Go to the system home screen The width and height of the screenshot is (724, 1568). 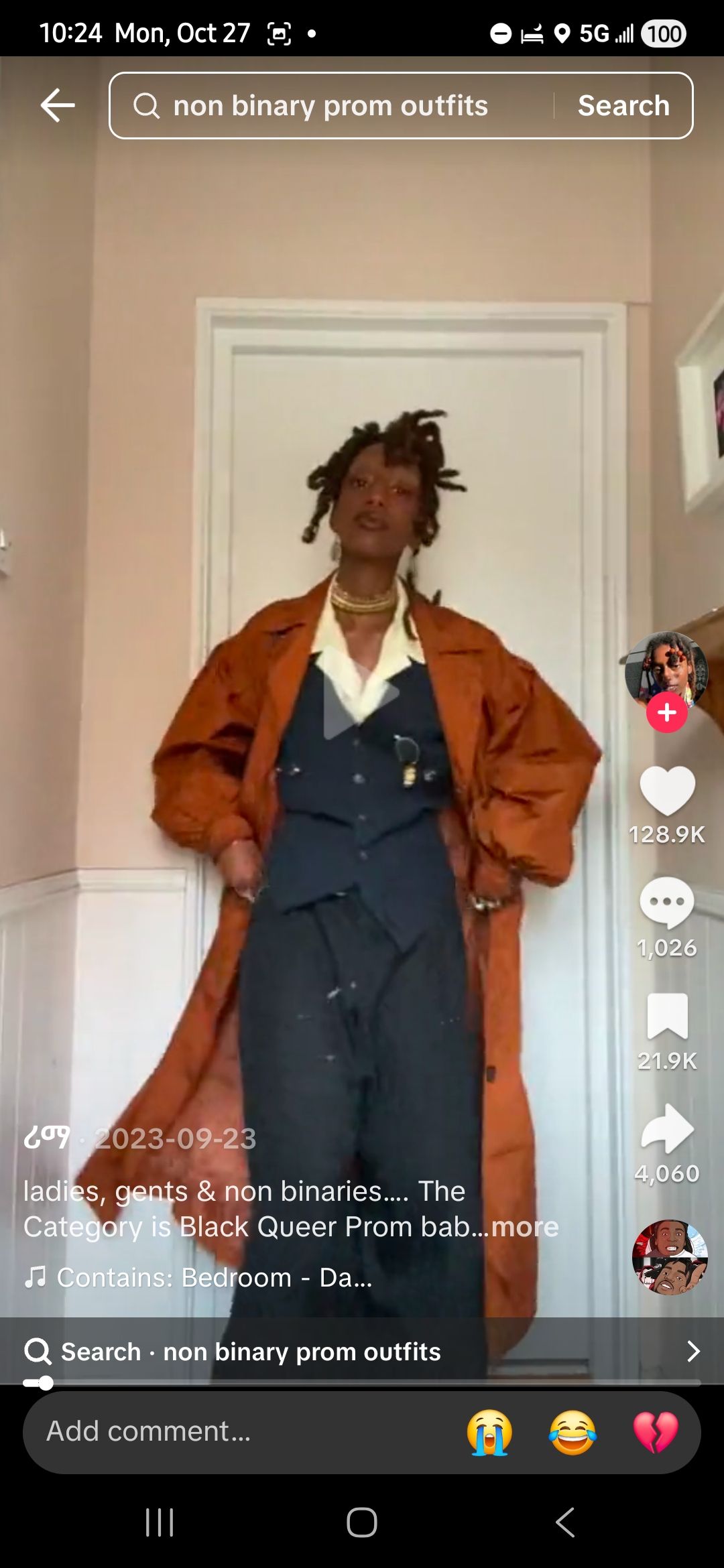362,1522
